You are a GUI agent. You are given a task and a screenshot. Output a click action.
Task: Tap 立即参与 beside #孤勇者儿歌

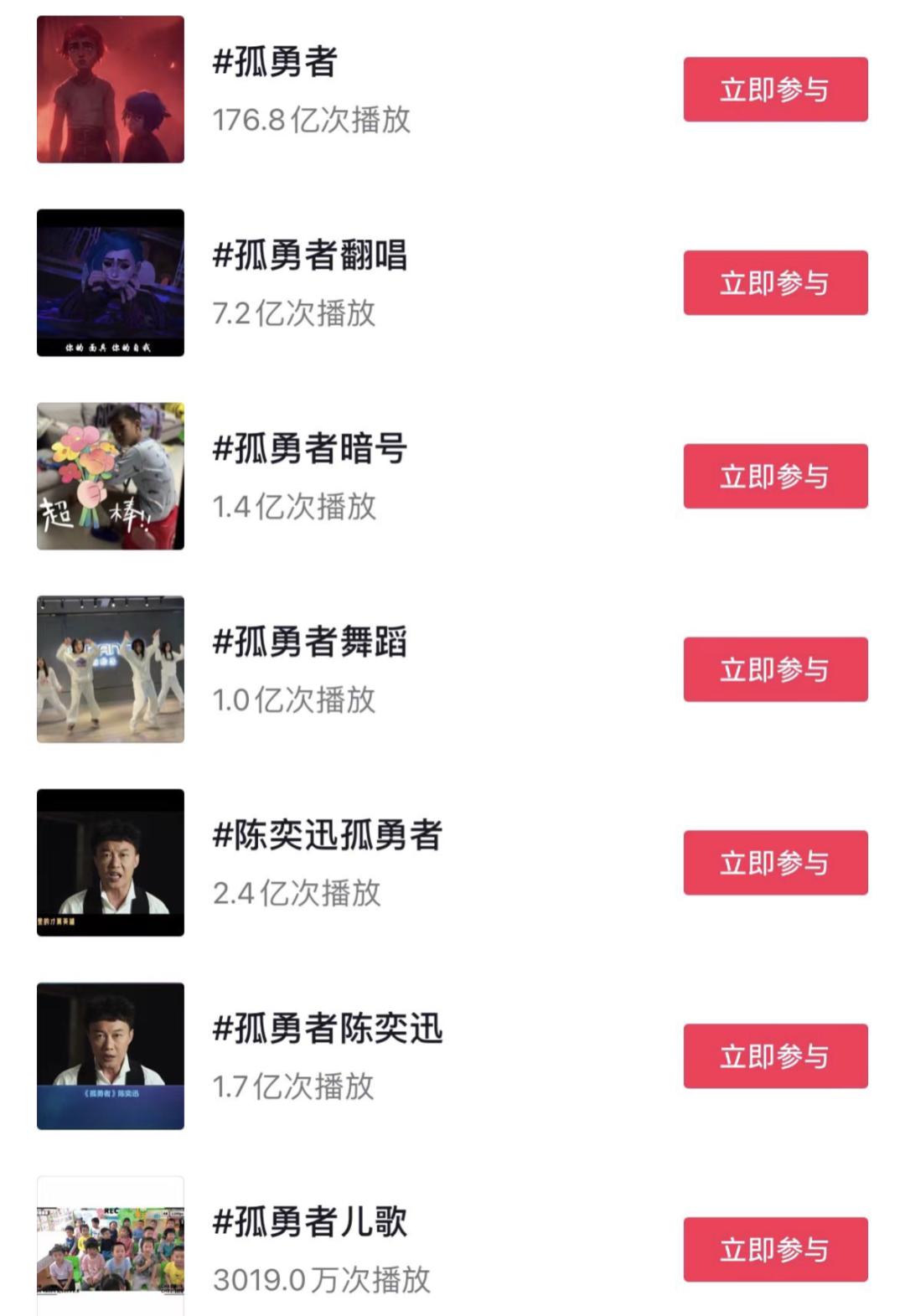[x=775, y=1249]
